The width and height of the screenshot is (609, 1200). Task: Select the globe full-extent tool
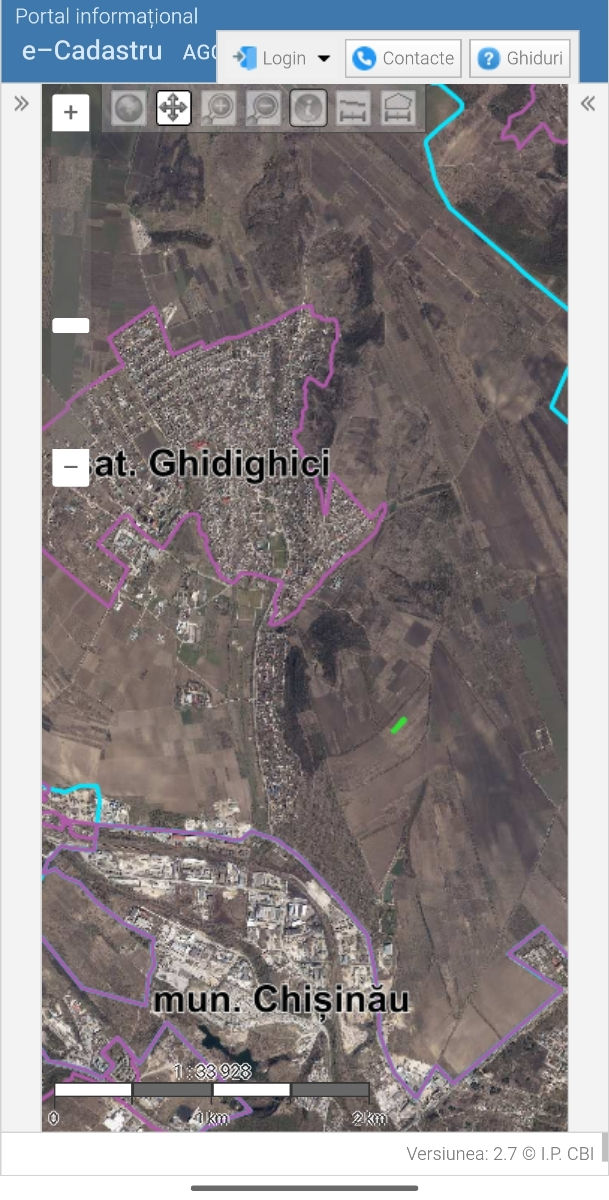click(x=128, y=108)
